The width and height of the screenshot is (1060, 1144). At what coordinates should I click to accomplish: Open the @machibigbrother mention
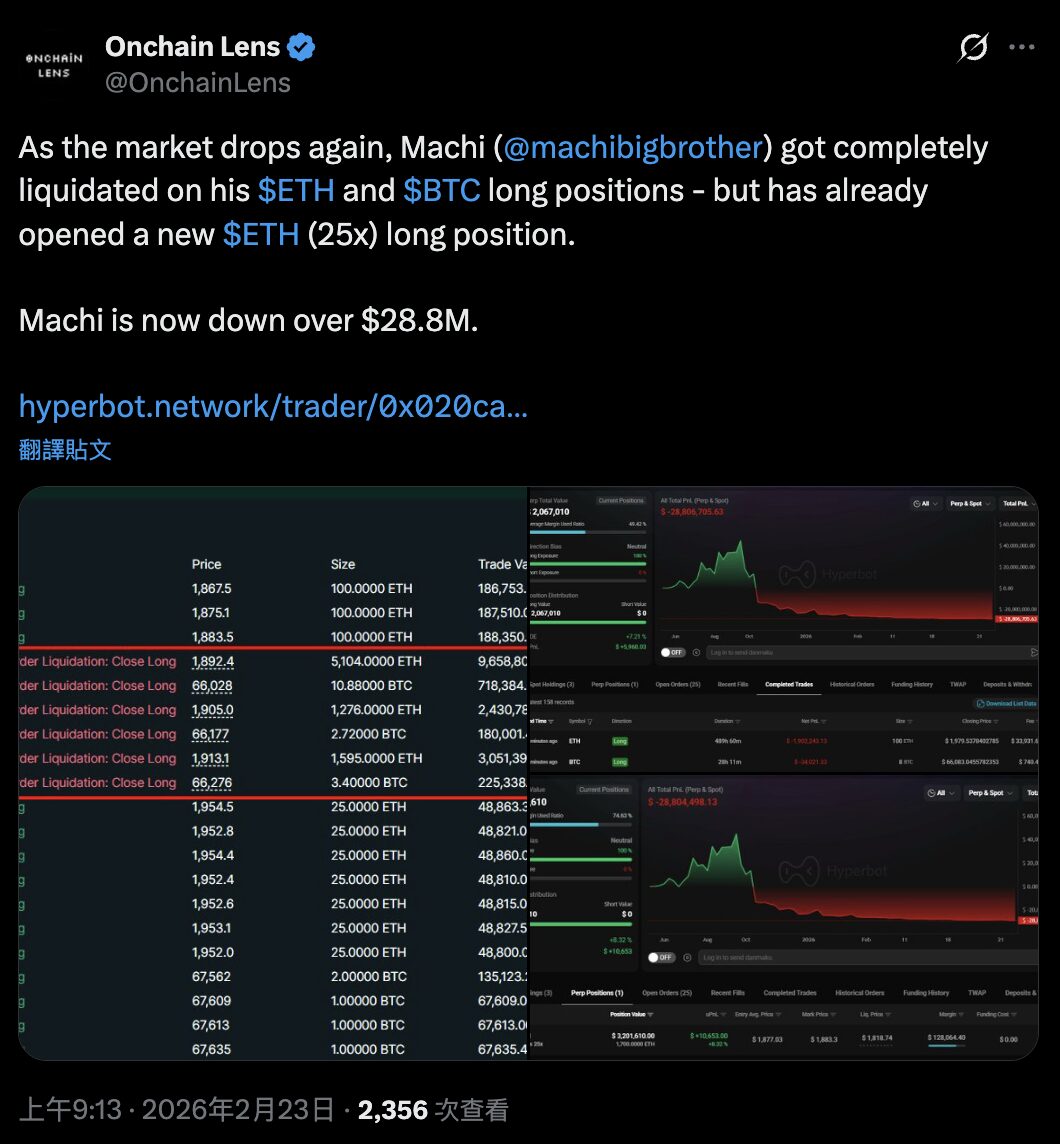pos(633,148)
